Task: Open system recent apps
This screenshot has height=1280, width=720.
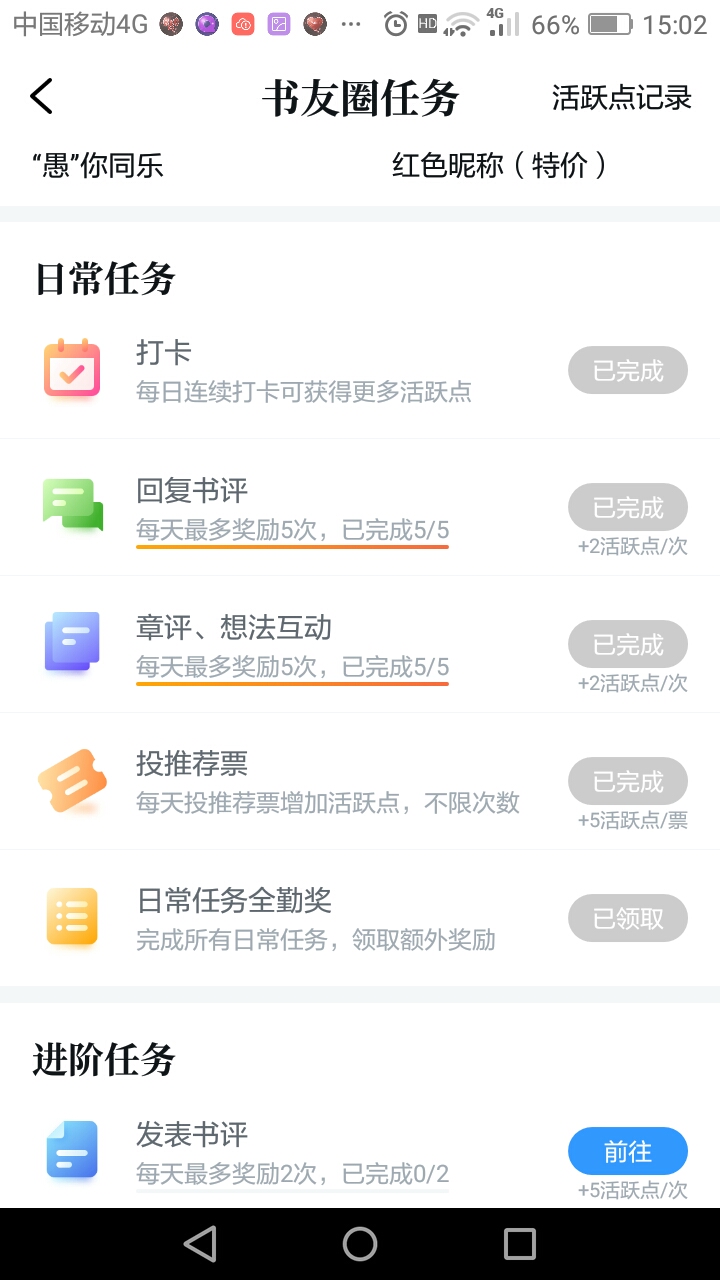Action: pyautogui.click(x=520, y=1244)
